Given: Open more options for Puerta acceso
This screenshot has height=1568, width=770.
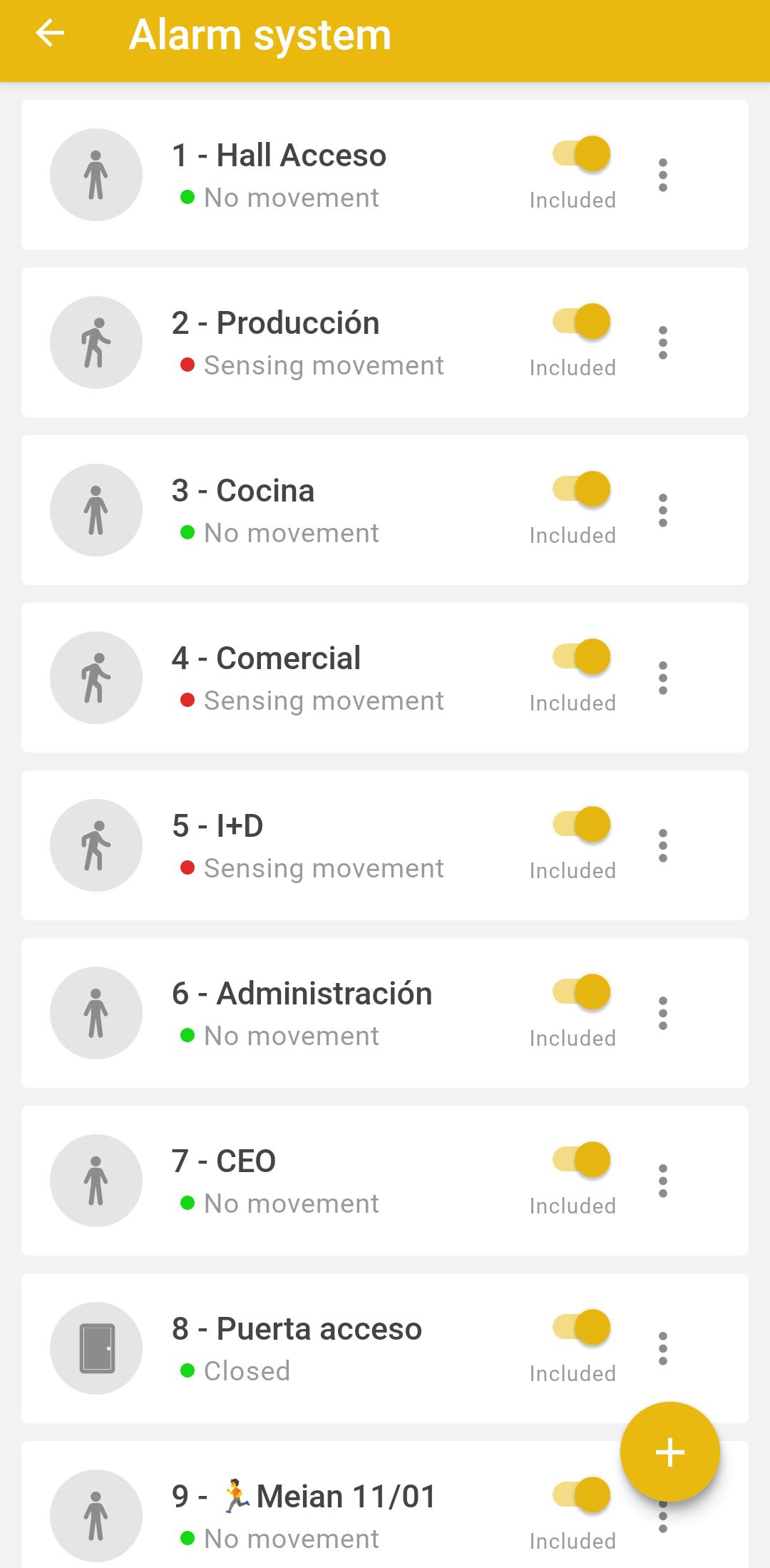Looking at the screenshot, I should coord(663,1348).
